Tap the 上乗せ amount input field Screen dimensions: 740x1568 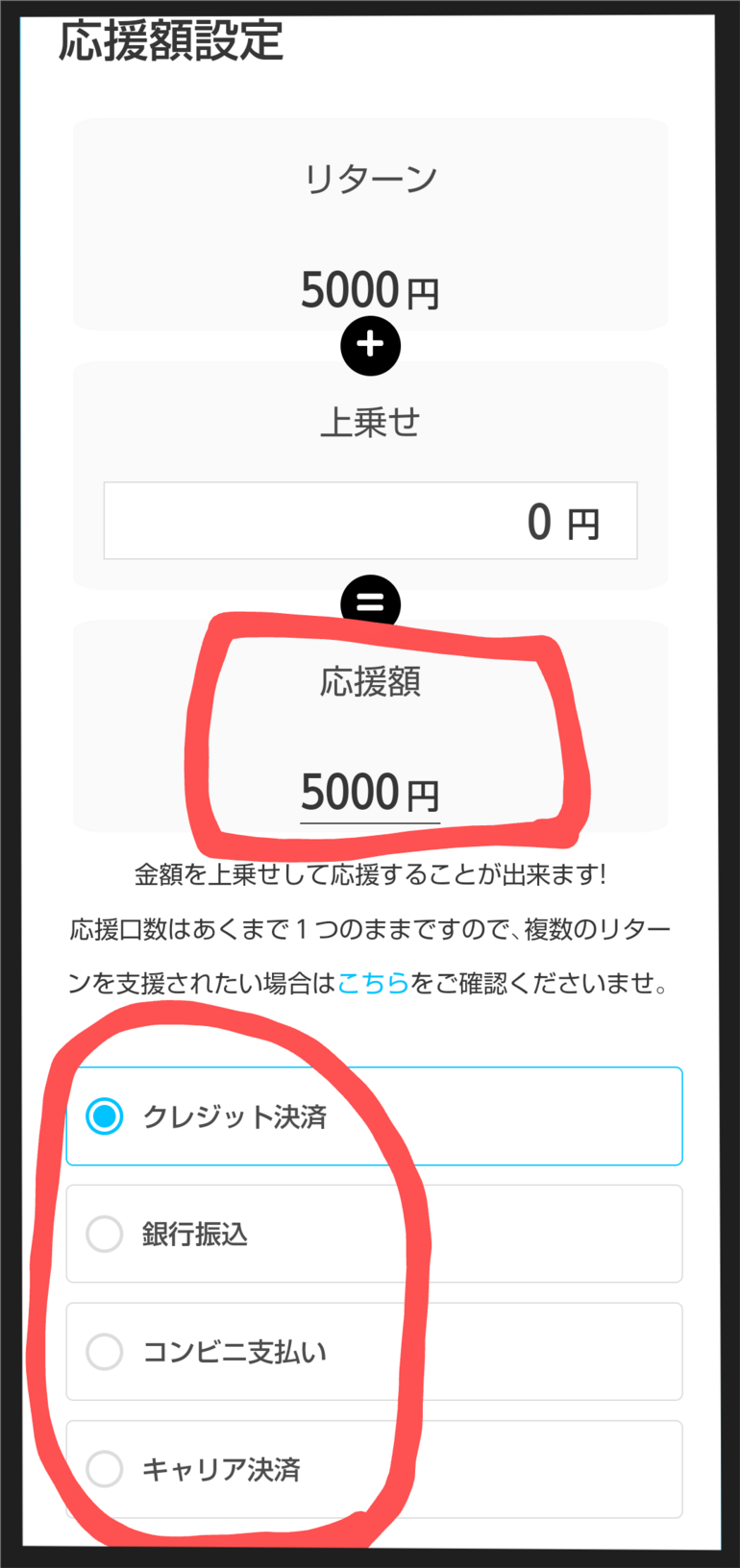370,521
